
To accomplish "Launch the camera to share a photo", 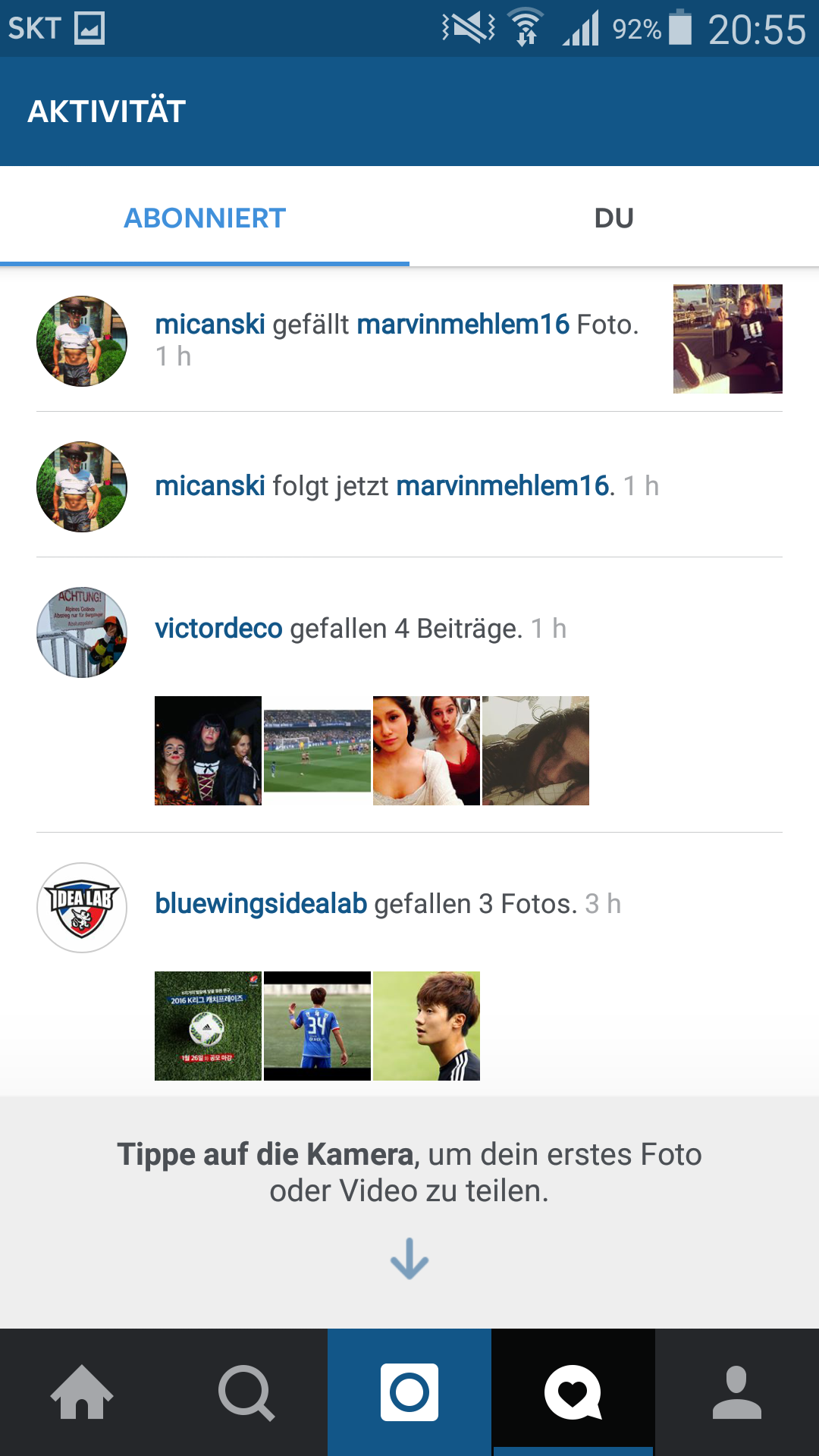I will click(409, 1392).
